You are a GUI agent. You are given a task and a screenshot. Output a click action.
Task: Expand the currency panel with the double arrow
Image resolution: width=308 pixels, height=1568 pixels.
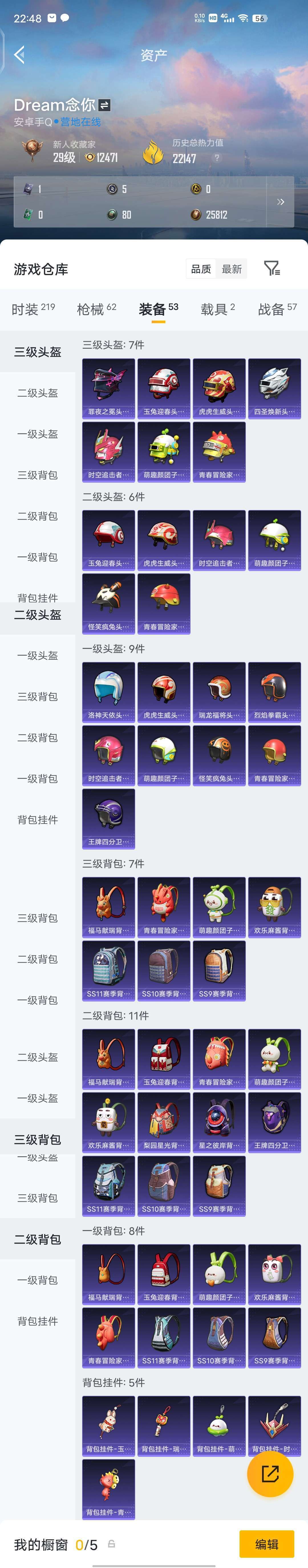[281, 202]
